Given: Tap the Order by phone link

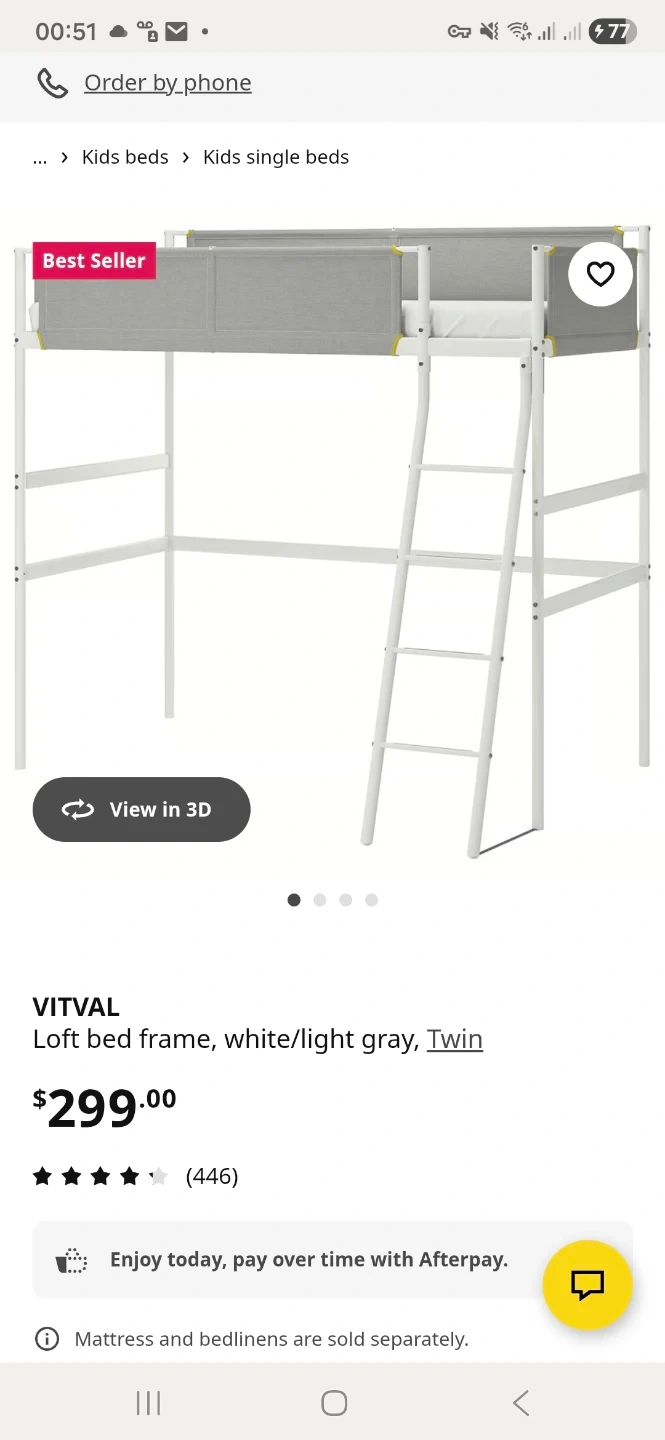Looking at the screenshot, I should pyautogui.click(x=167, y=83).
